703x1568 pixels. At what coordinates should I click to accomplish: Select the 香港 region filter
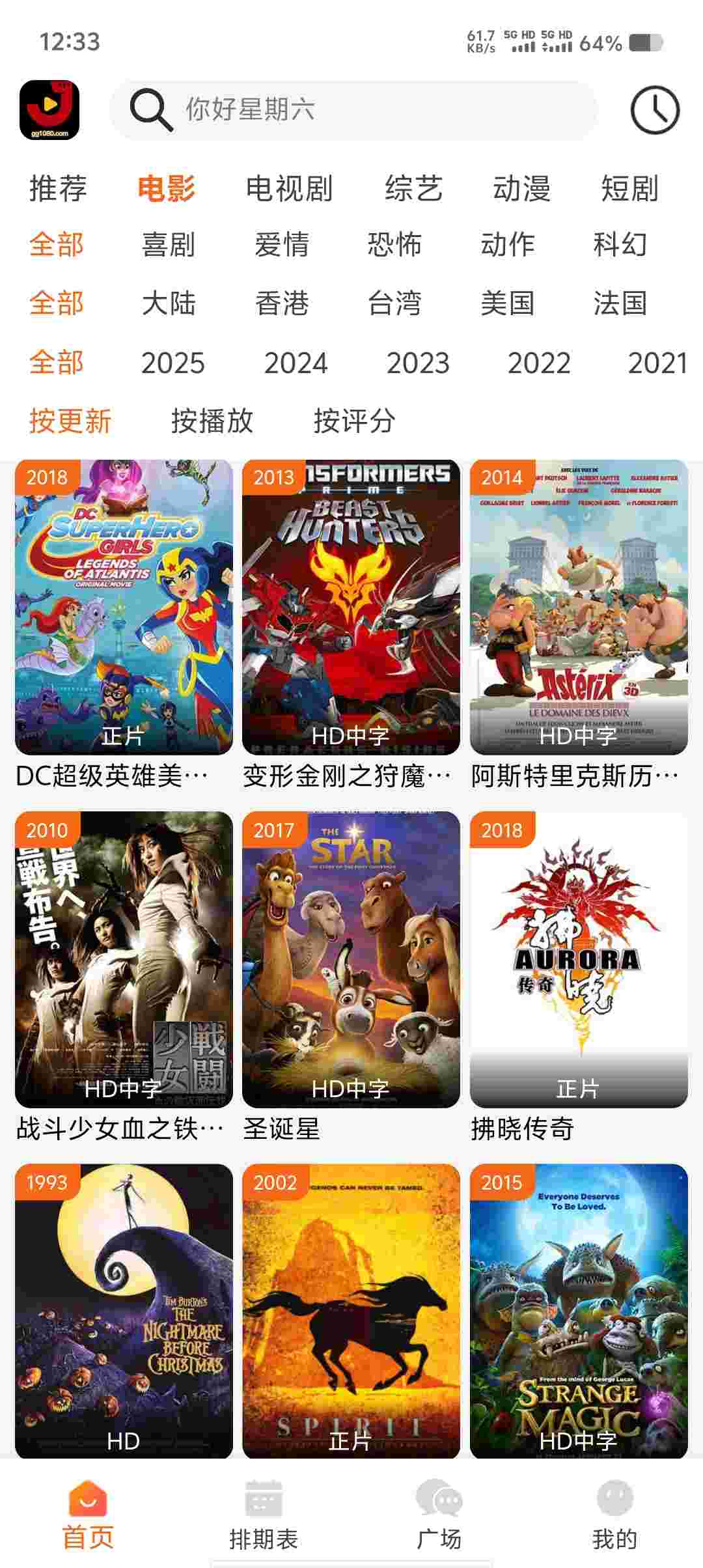[282, 303]
